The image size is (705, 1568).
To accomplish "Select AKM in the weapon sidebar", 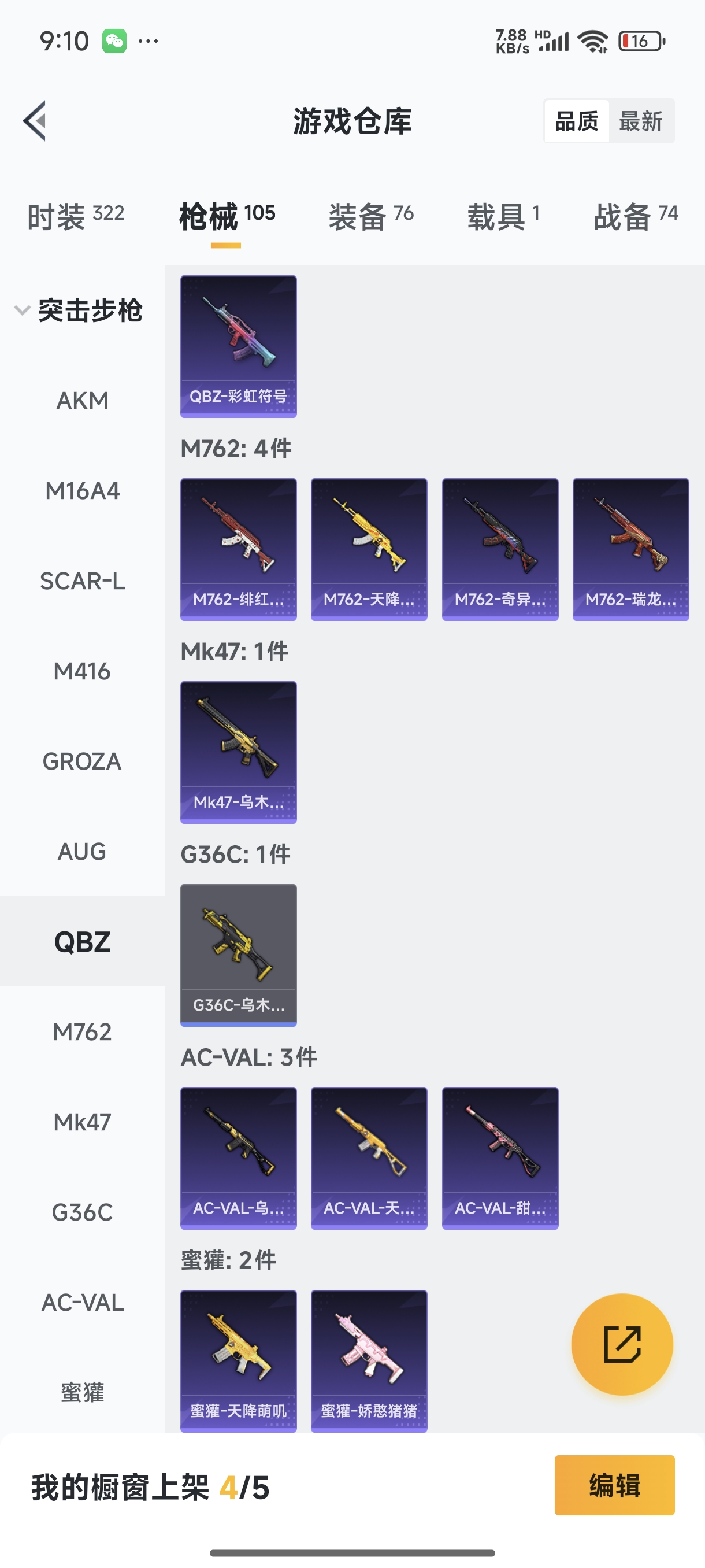I will pos(82,401).
